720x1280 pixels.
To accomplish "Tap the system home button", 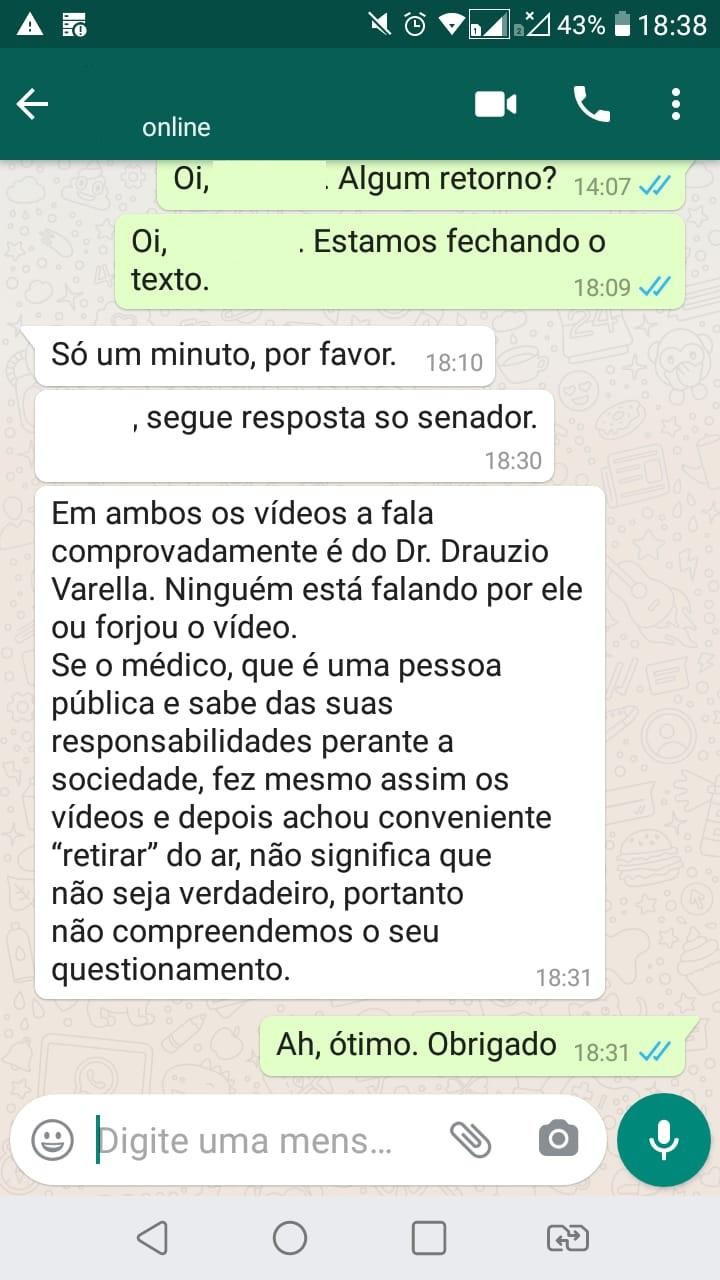I will pos(290,1238).
